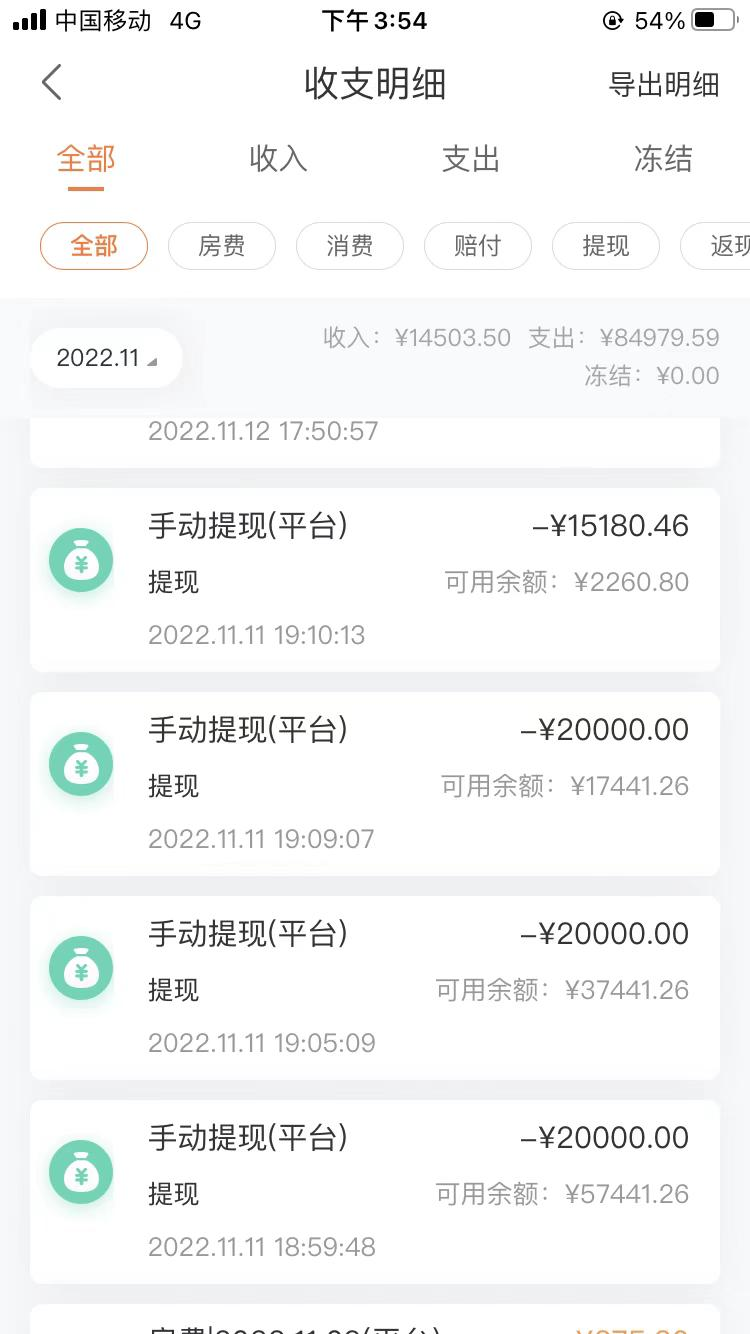750x1334 pixels.
Task: Open the 冻结 tab
Action: click(662, 159)
